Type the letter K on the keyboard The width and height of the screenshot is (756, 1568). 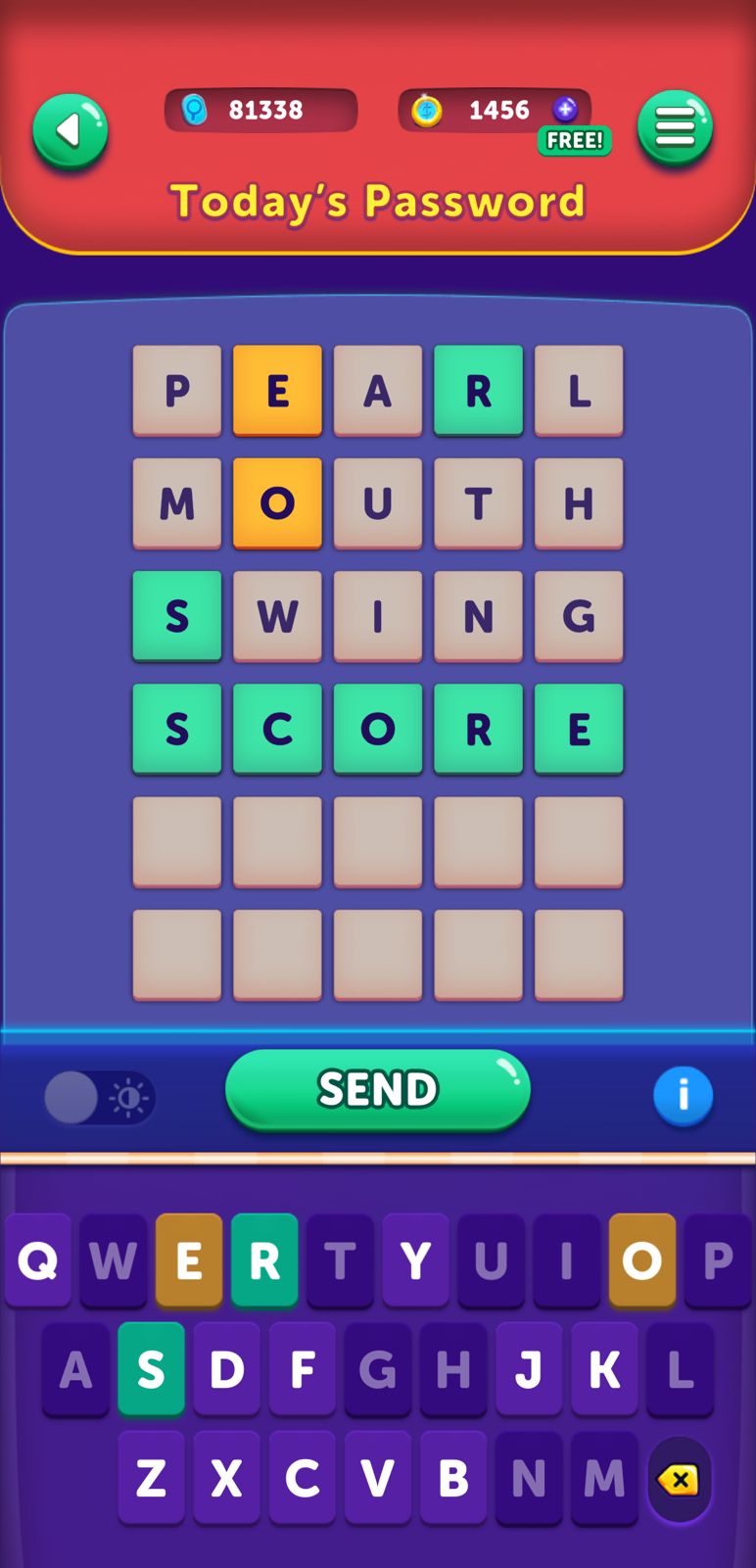click(x=604, y=1369)
